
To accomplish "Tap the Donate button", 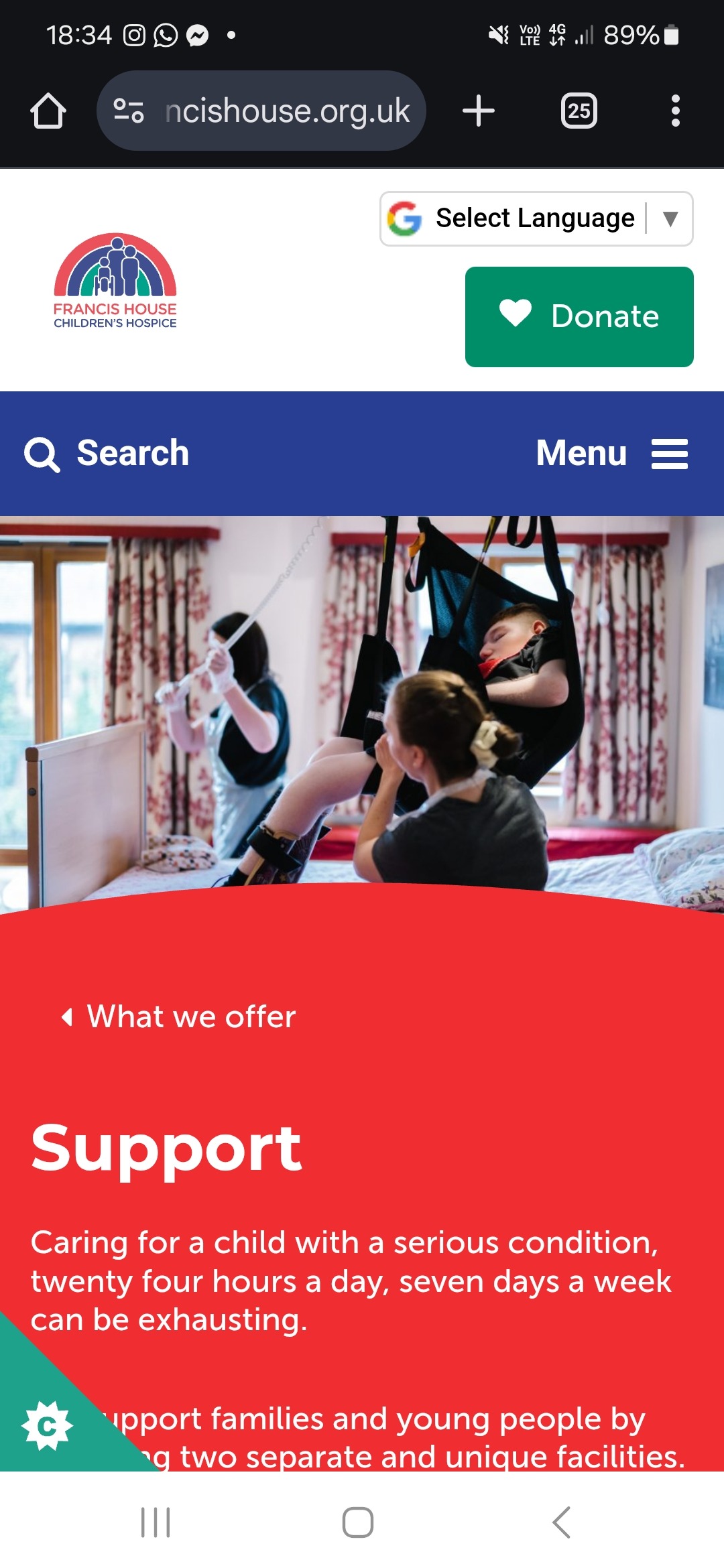I will pyautogui.click(x=579, y=316).
